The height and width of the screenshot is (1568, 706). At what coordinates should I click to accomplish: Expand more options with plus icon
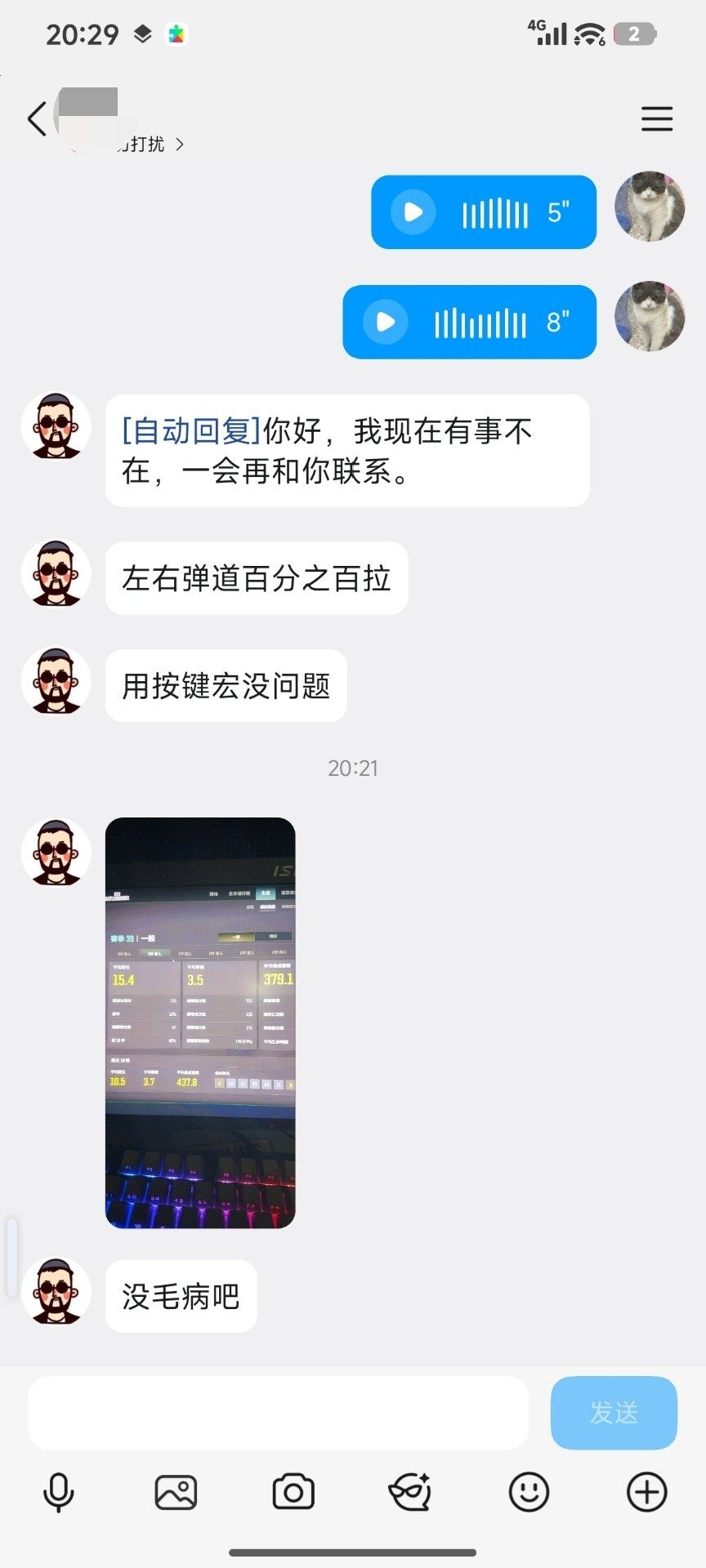[646, 1493]
